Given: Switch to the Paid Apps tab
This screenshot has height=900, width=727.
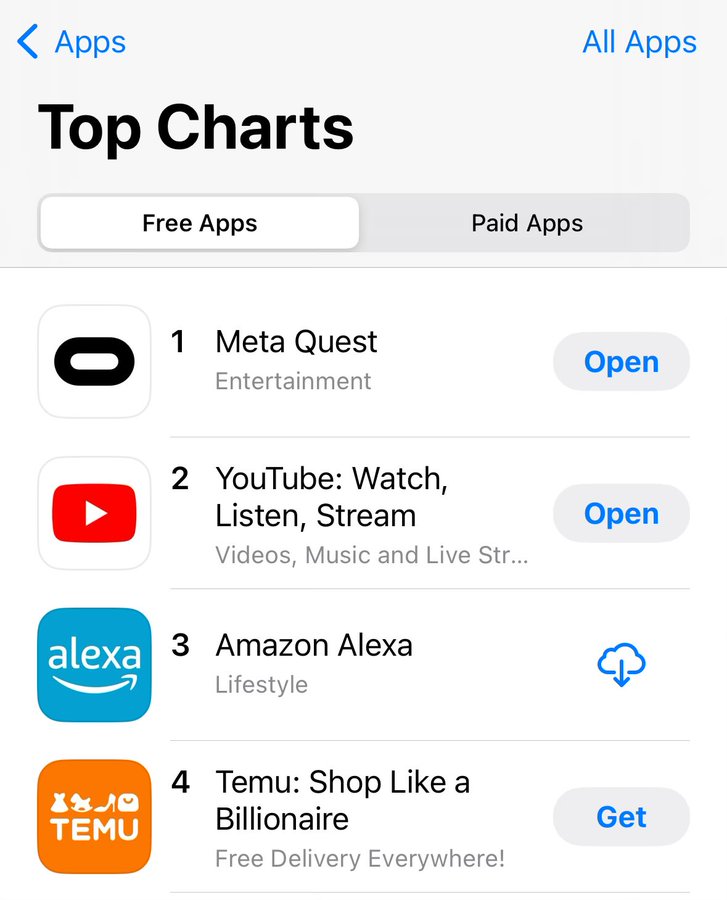Looking at the screenshot, I should coord(526,223).
